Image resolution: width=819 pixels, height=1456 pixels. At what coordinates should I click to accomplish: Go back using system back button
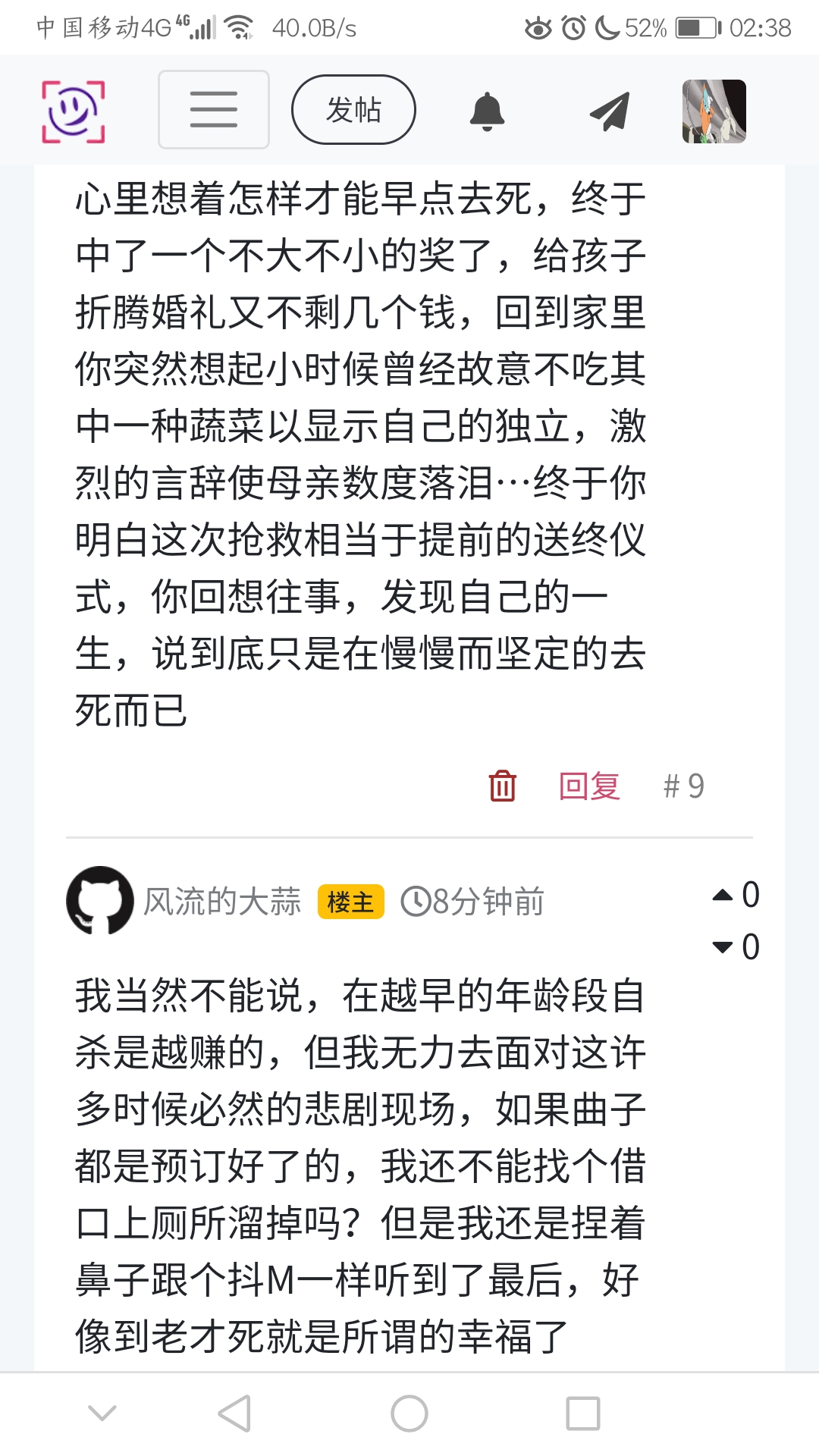click(x=234, y=1414)
